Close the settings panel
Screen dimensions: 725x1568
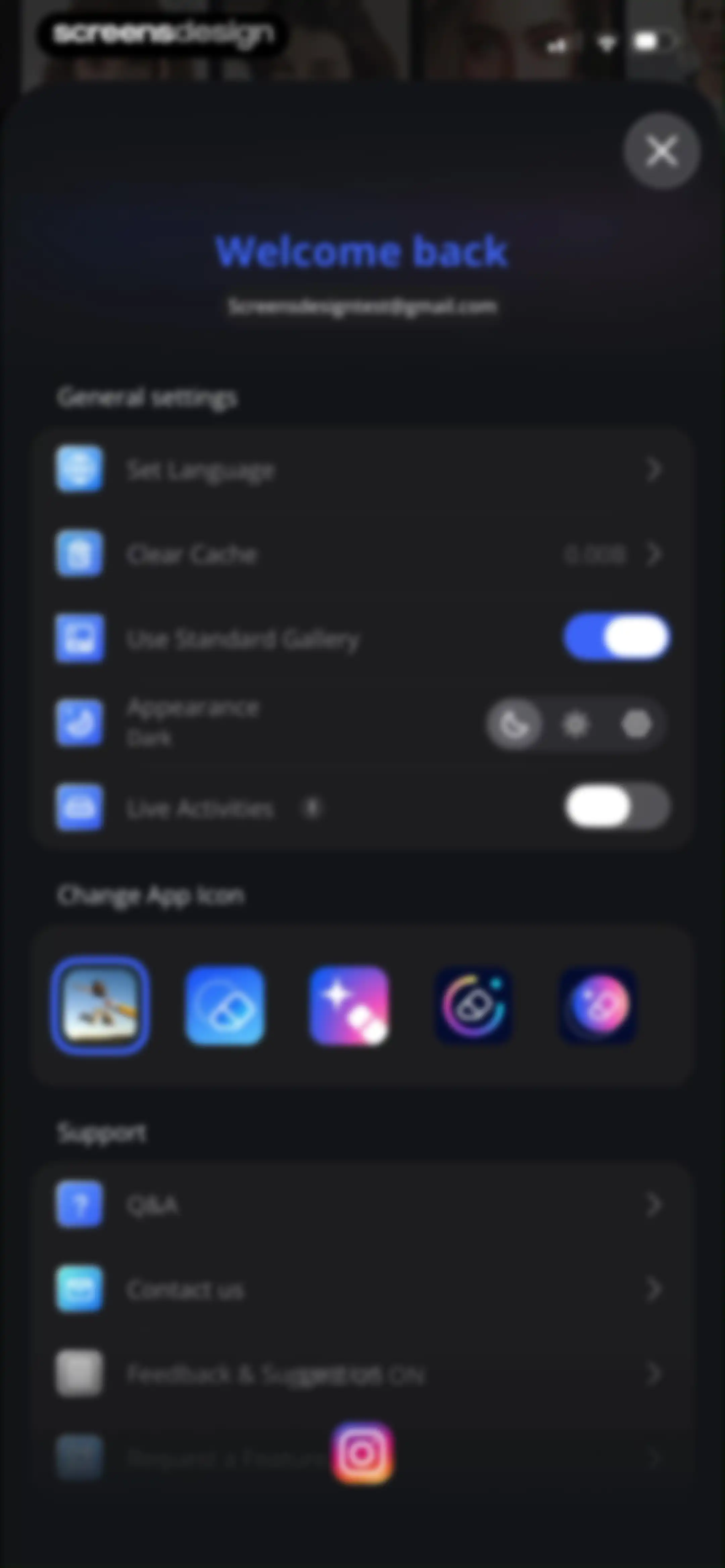[x=662, y=151]
